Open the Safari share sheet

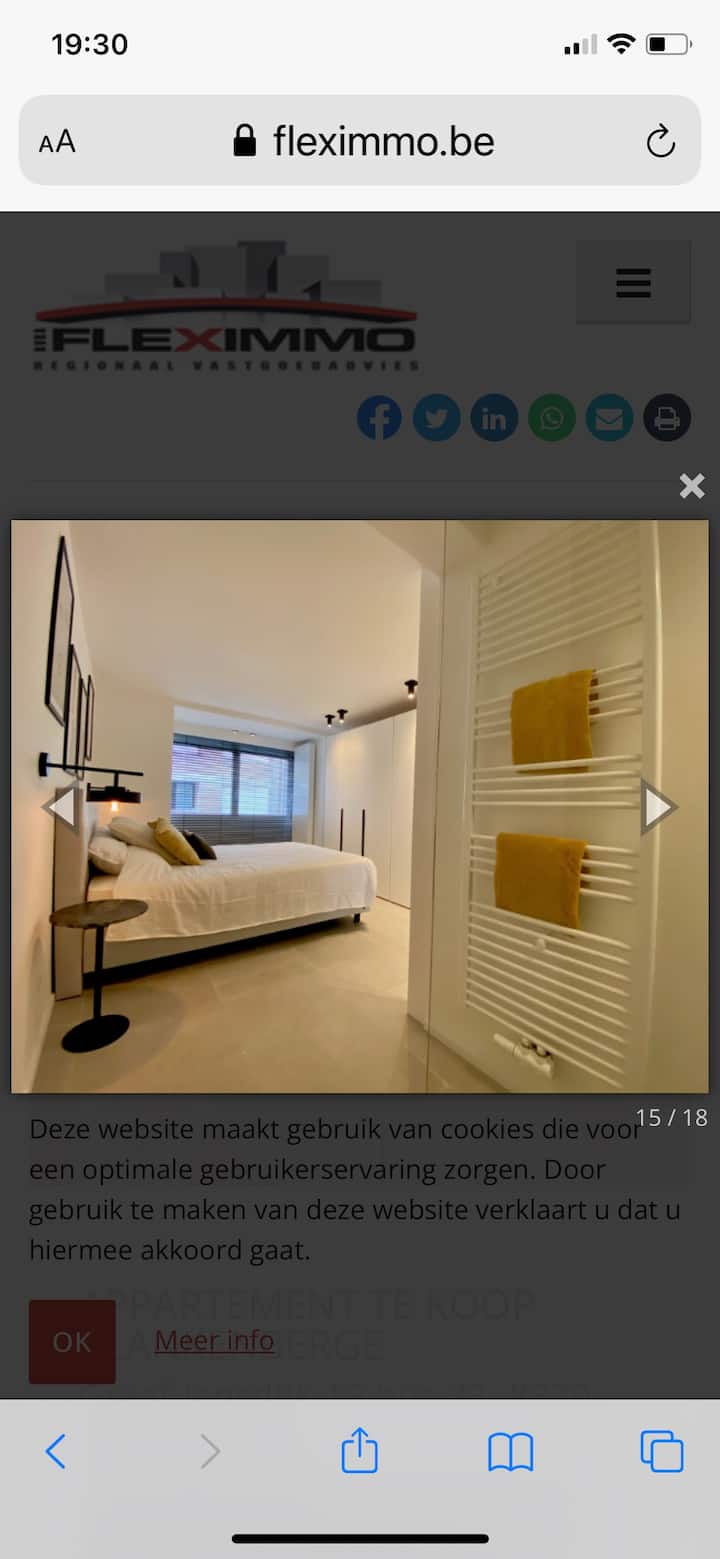(x=360, y=1452)
